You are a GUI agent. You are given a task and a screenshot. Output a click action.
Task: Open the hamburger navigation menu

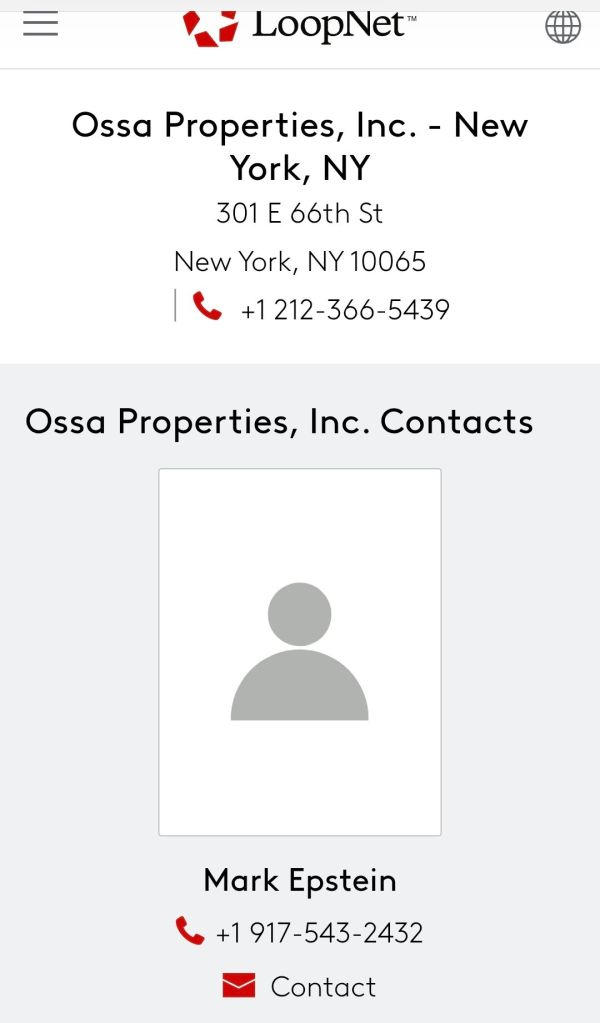pos(41,24)
